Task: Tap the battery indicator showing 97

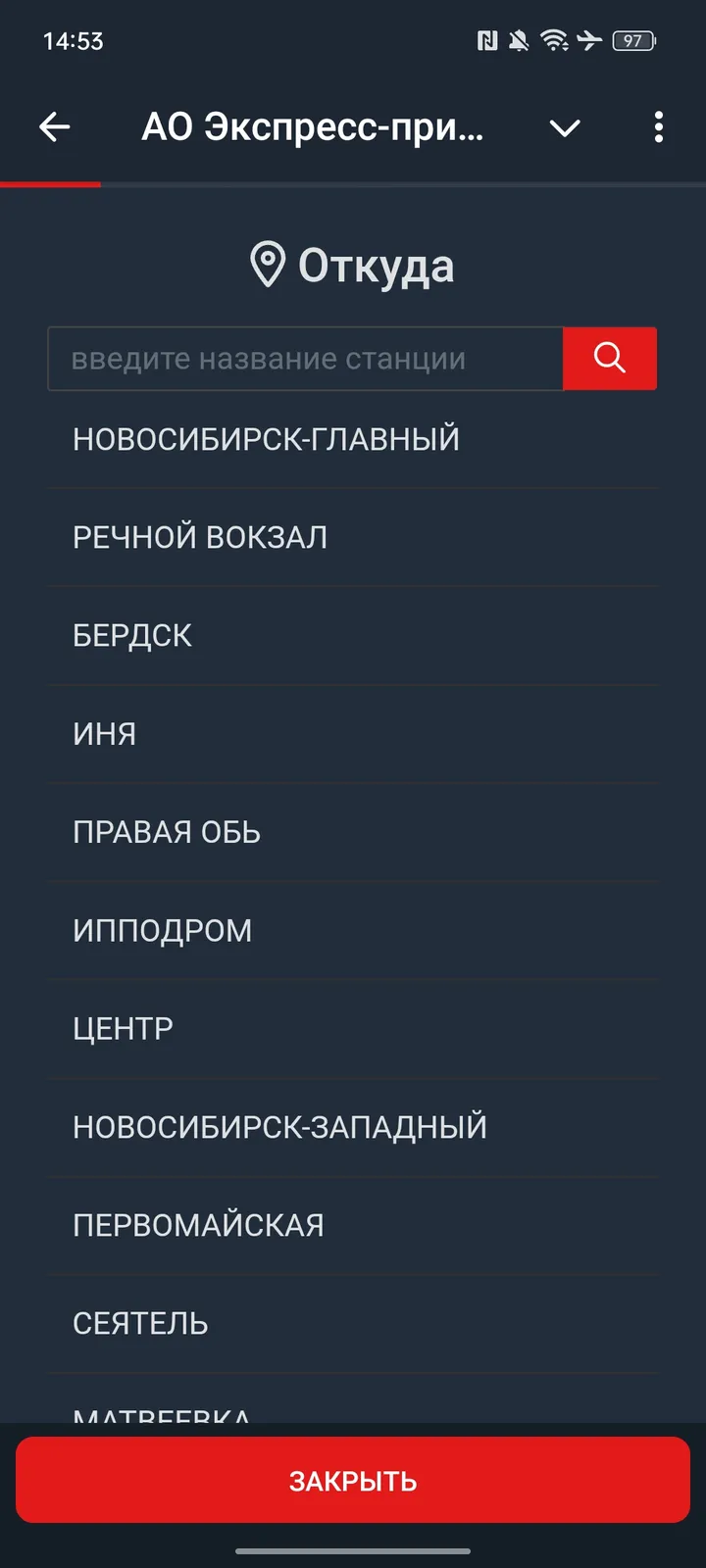Action: [x=632, y=41]
